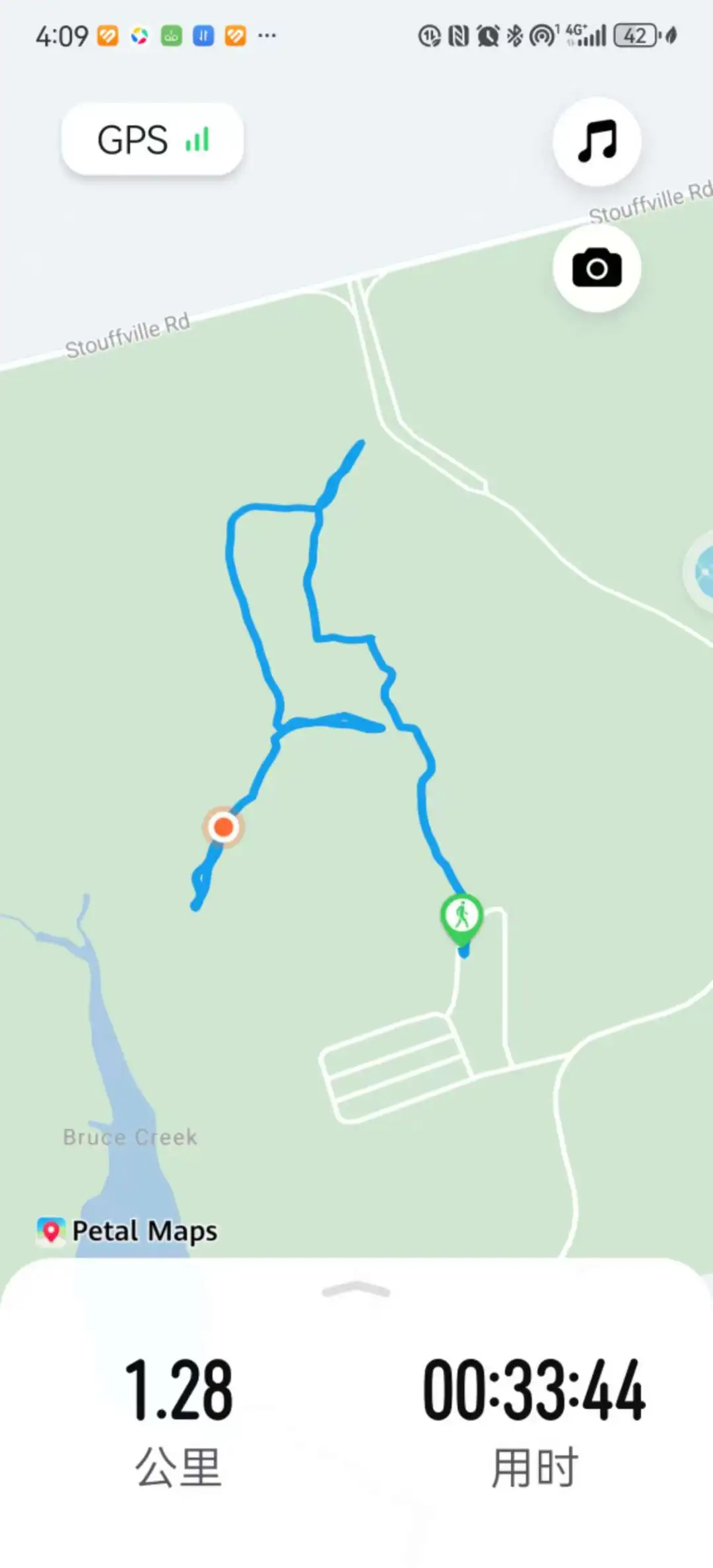Screen dimensions: 713x1568
Task: Tap the green walking start marker
Action: coord(461,918)
